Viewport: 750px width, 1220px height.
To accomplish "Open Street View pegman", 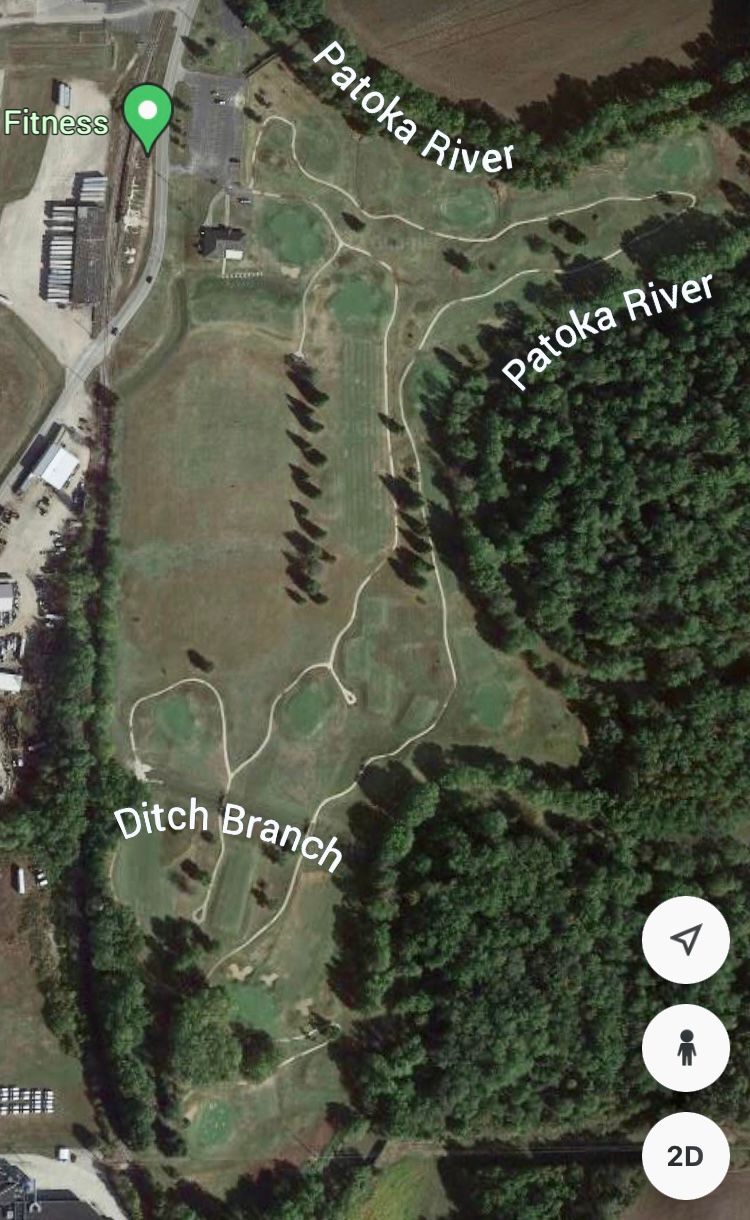I will point(686,1047).
